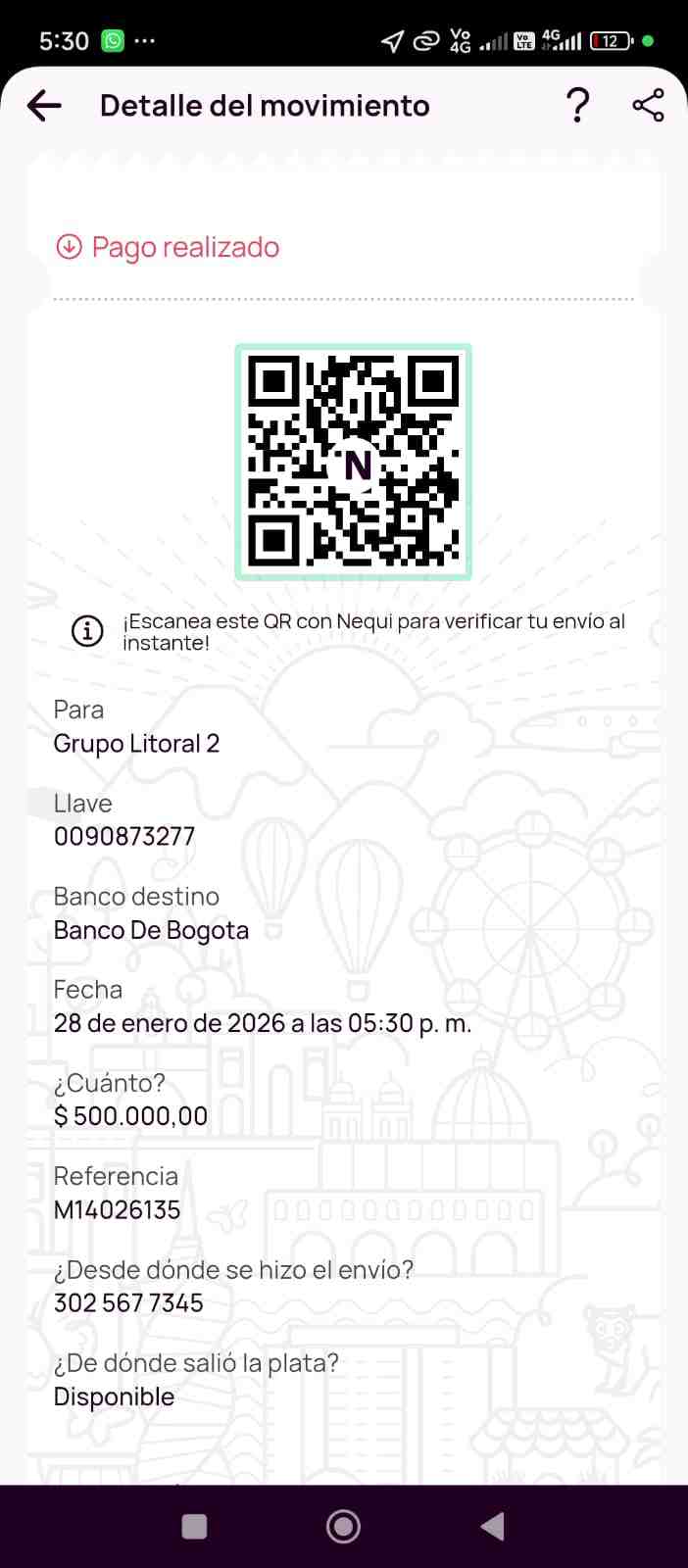Go back from Detalle del movimiento
The width and height of the screenshot is (688, 1568).
click(44, 106)
